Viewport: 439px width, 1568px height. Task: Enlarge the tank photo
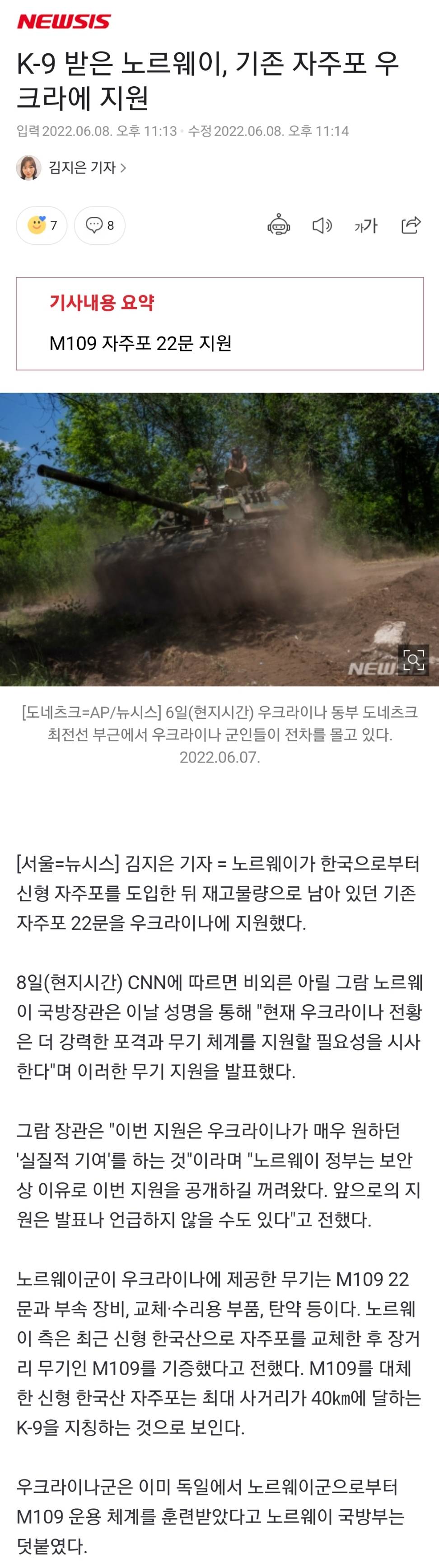click(413, 660)
